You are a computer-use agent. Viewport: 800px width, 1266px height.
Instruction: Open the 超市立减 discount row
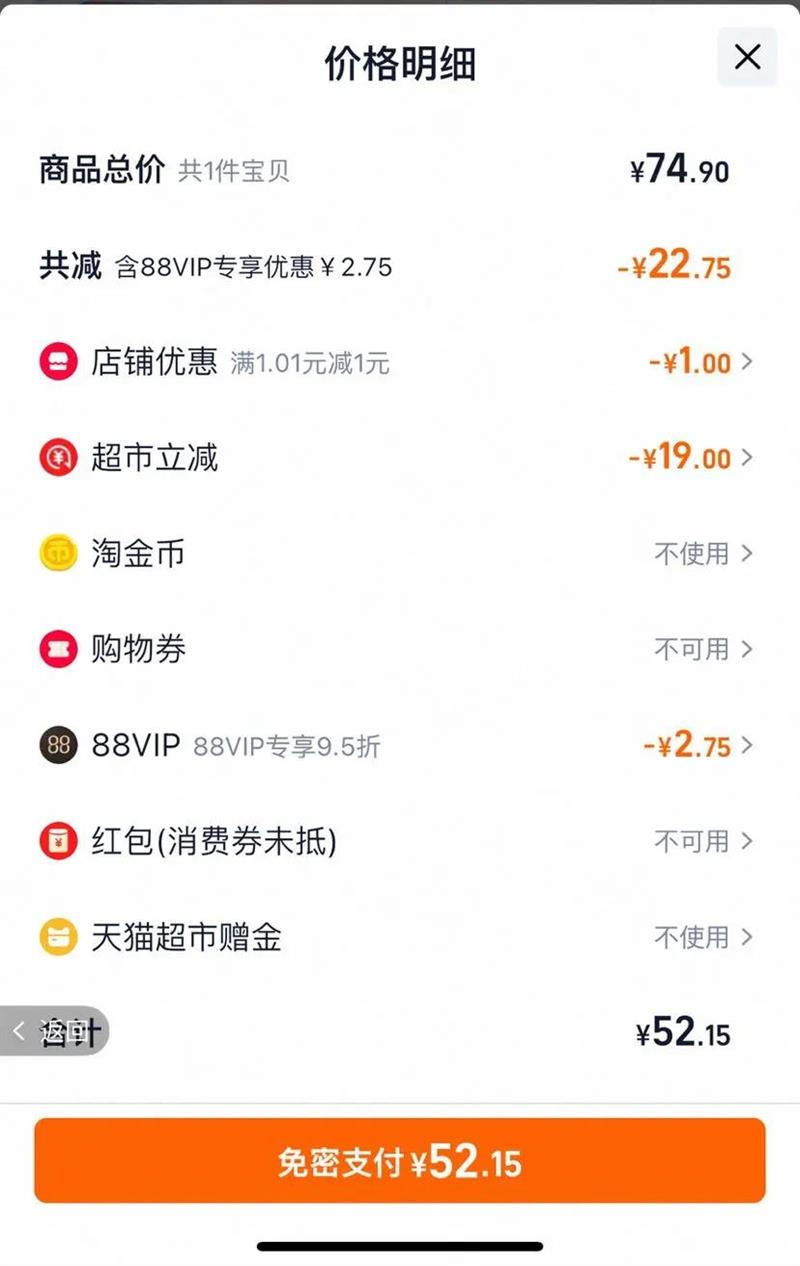(x=400, y=458)
